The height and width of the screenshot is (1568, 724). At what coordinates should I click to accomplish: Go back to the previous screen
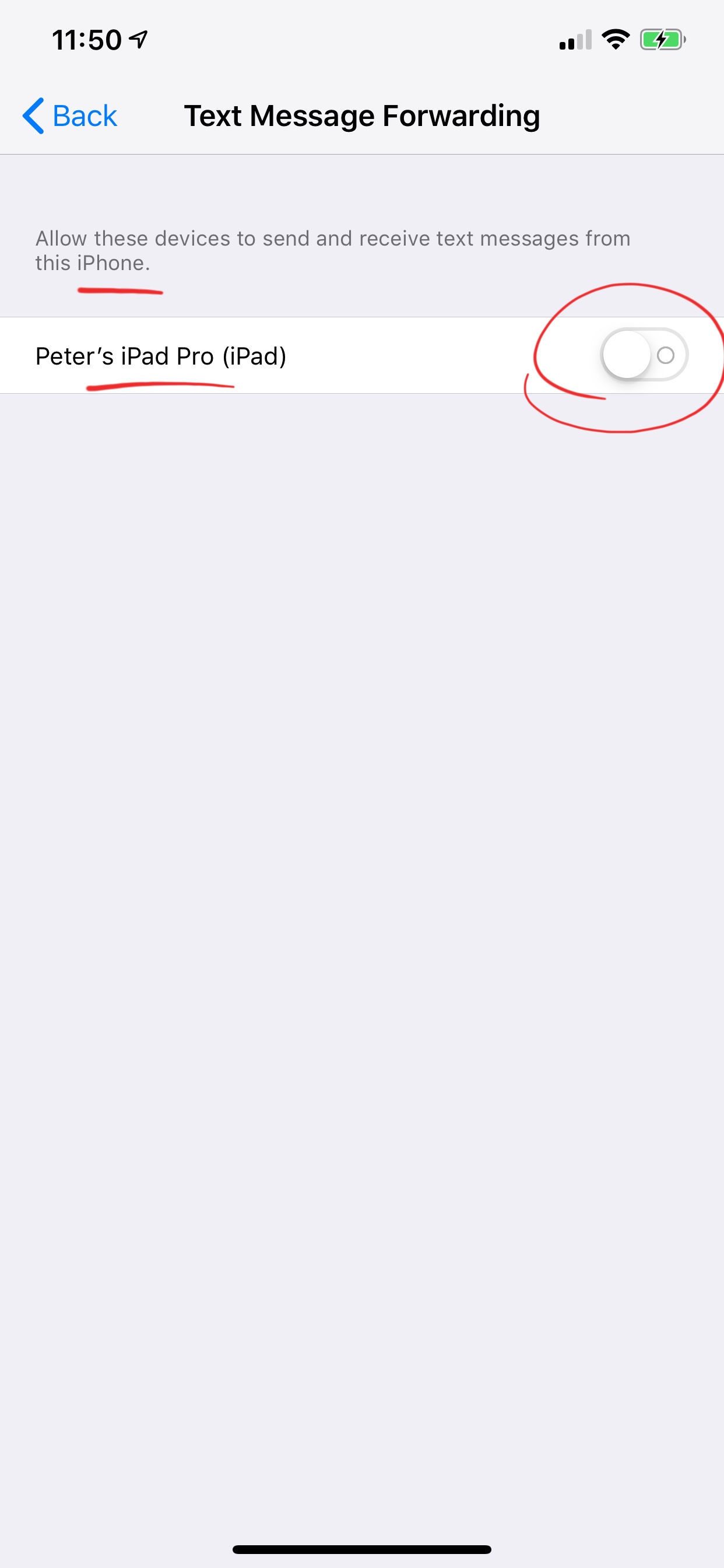coord(69,116)
